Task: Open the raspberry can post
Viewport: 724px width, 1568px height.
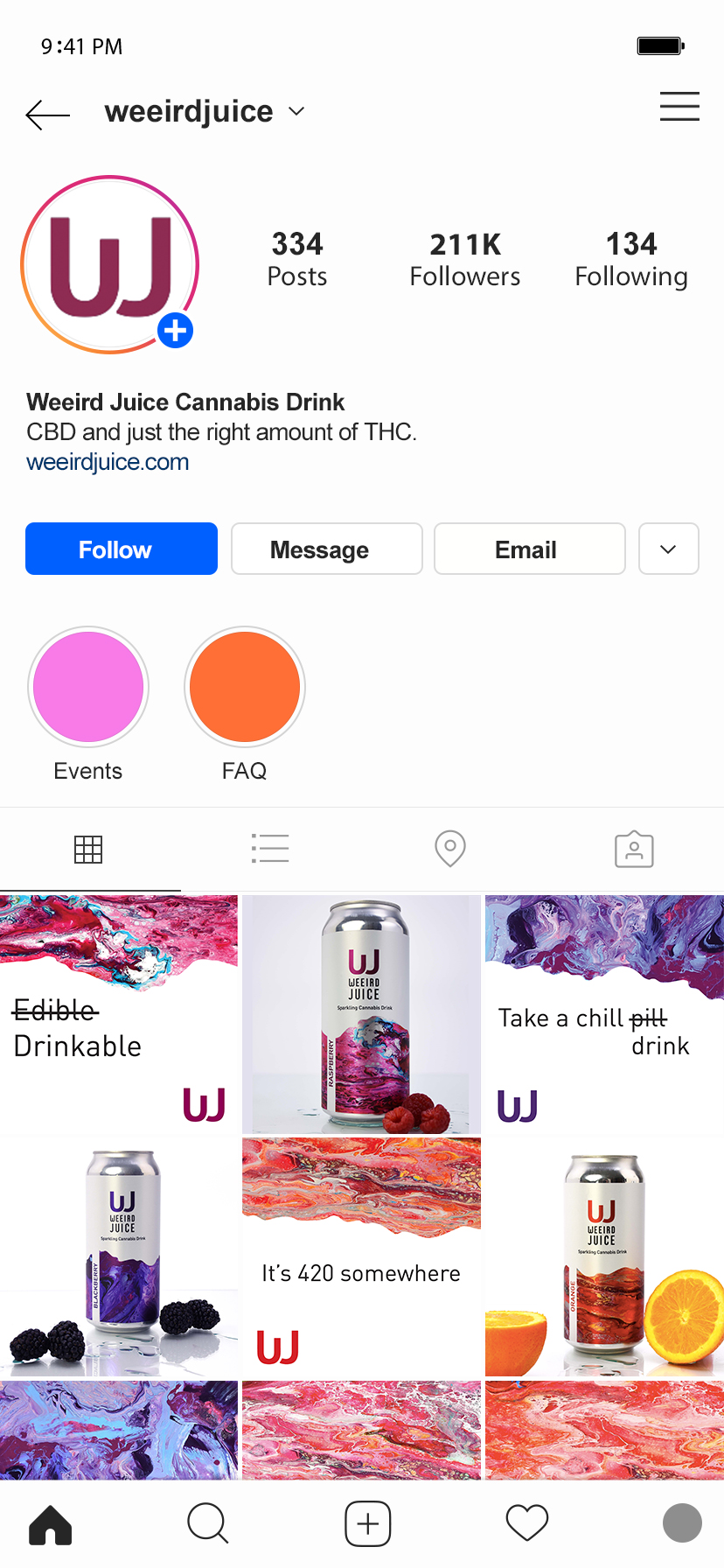Action: (x=361, y=1014)
